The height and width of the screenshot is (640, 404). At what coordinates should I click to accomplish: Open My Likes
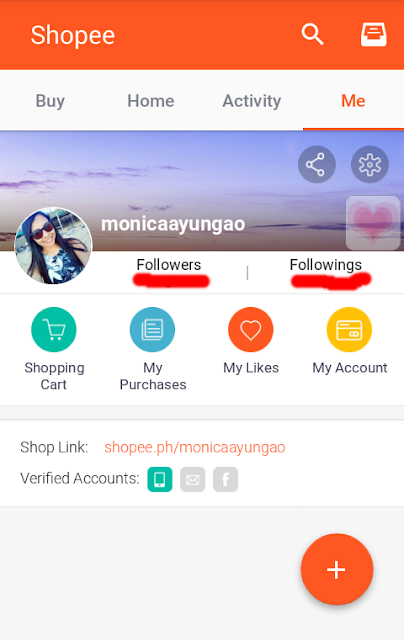click(251, 341)
